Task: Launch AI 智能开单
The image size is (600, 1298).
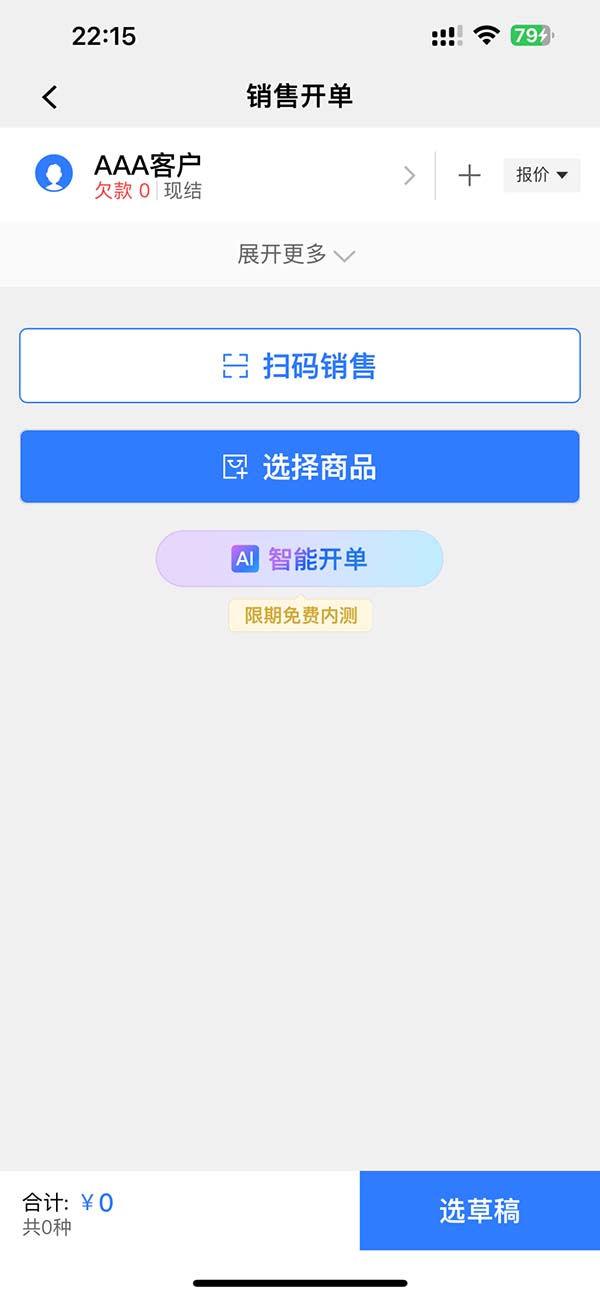Action: click(299, 559)
